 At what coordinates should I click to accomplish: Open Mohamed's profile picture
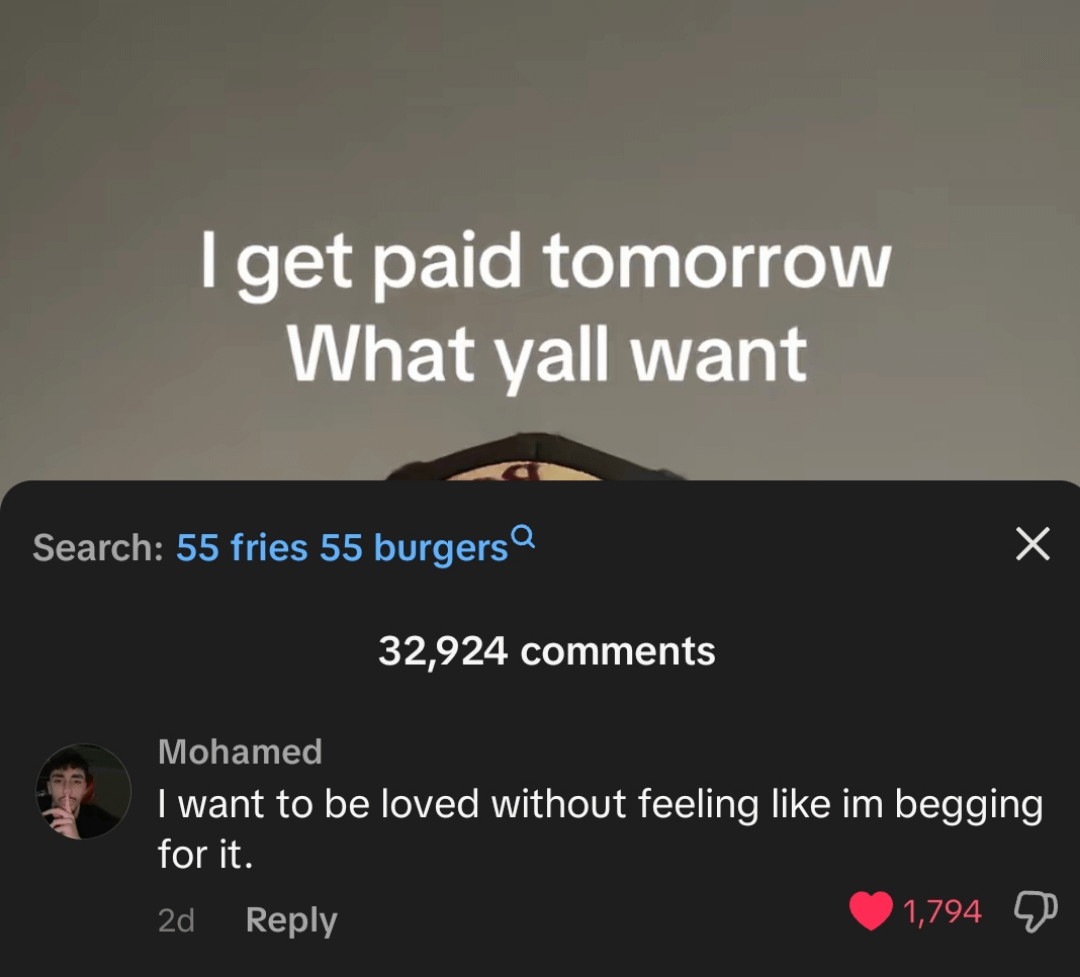84,791
